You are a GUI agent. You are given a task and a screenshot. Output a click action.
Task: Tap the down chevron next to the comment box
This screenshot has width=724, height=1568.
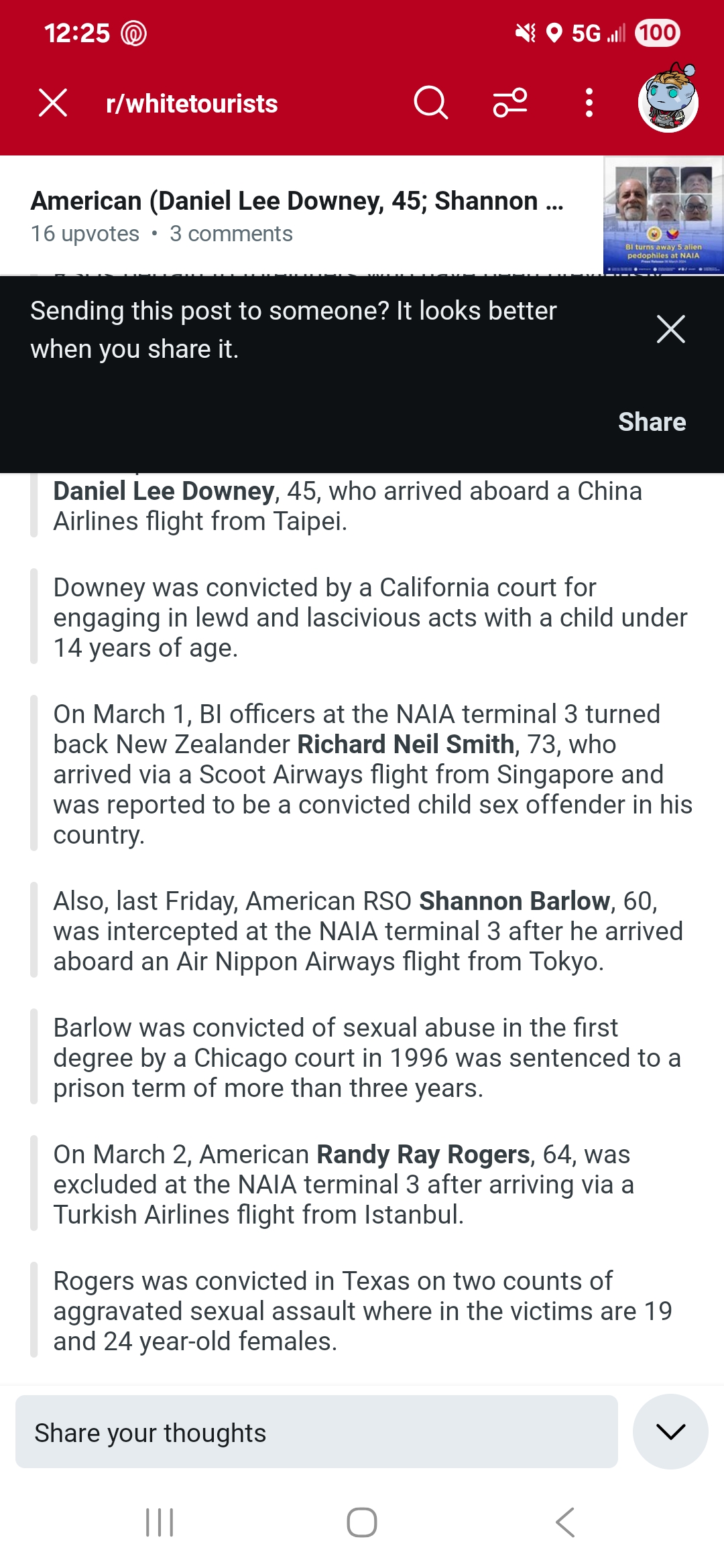coord(670,1432)
